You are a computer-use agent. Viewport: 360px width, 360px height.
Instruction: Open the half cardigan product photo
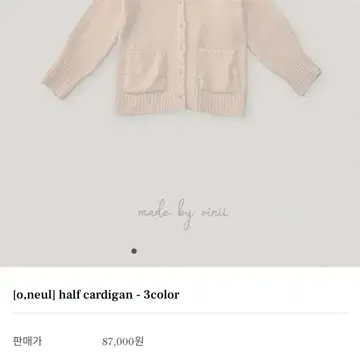180,133
